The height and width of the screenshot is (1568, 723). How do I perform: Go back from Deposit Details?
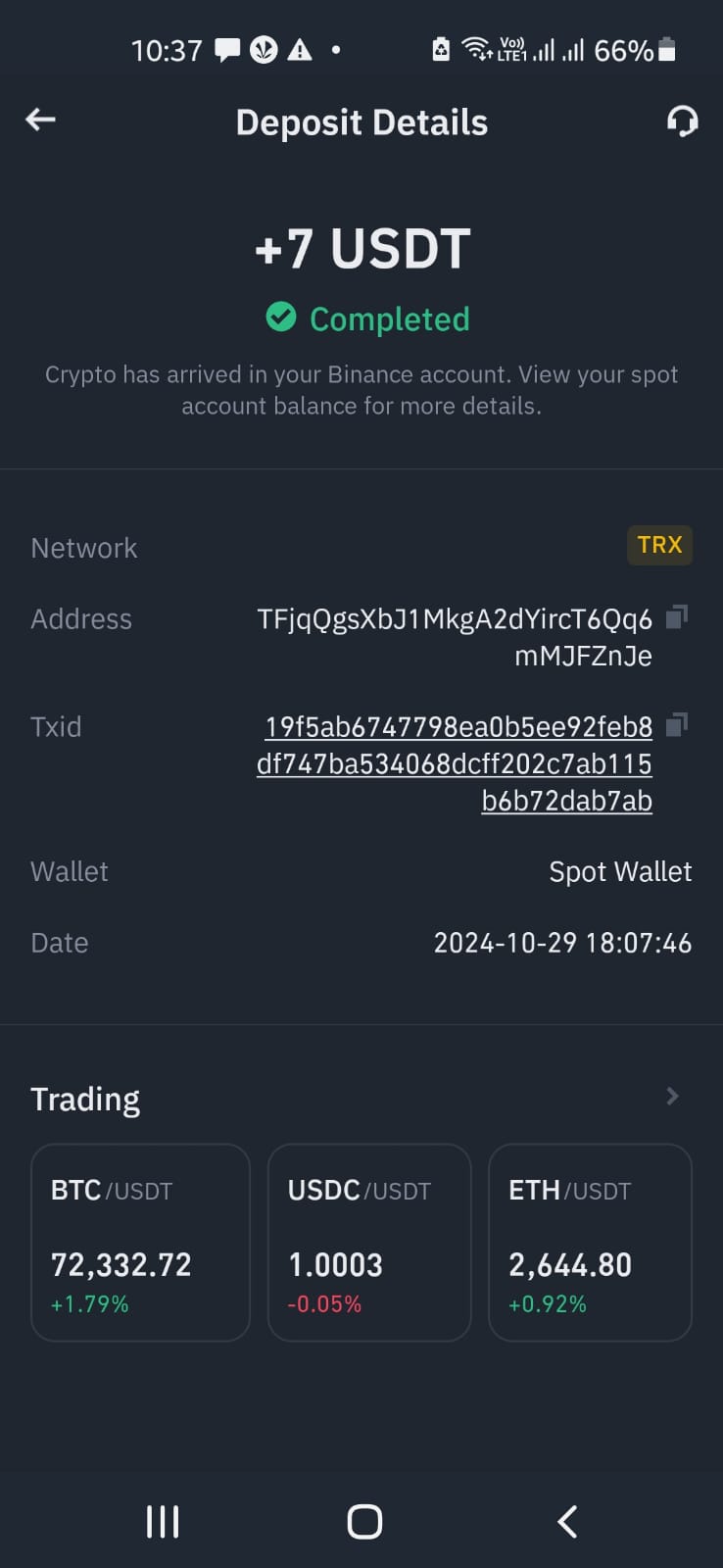(40, 121)
